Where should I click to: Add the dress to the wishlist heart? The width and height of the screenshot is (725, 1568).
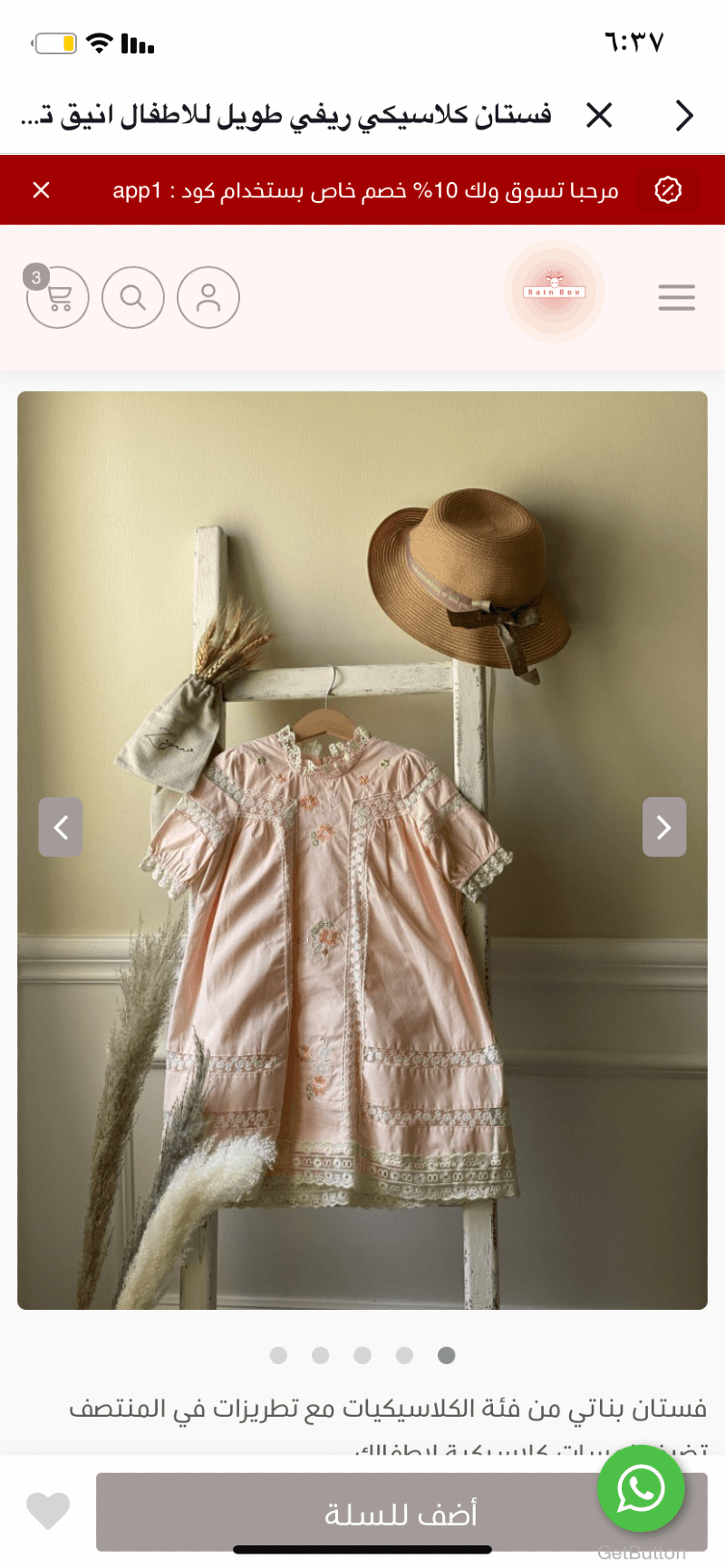coord(48,1511)
